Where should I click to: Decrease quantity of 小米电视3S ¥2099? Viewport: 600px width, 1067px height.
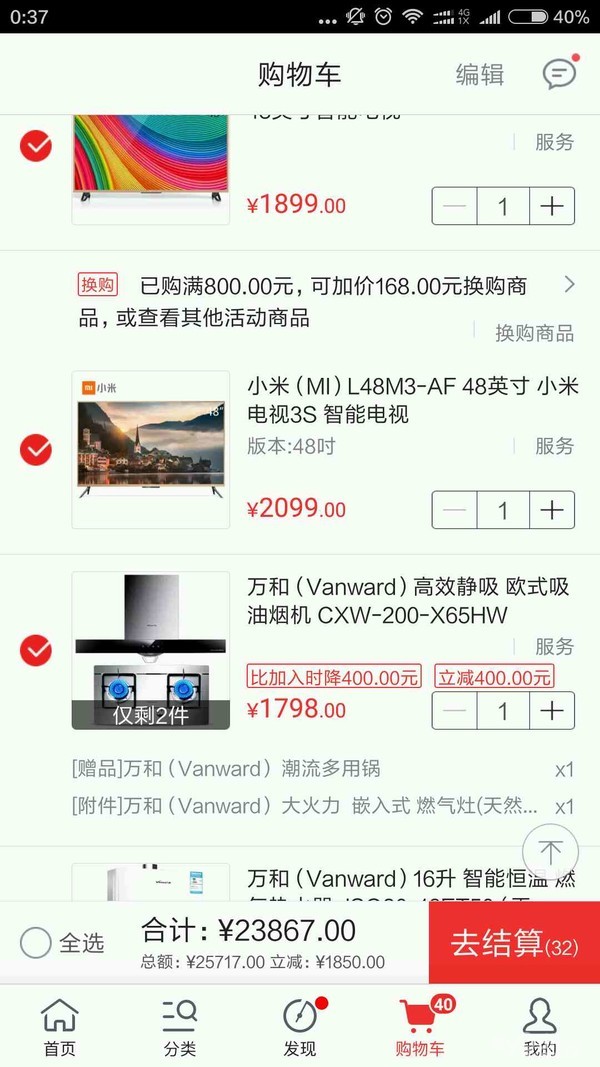(455, 510)
